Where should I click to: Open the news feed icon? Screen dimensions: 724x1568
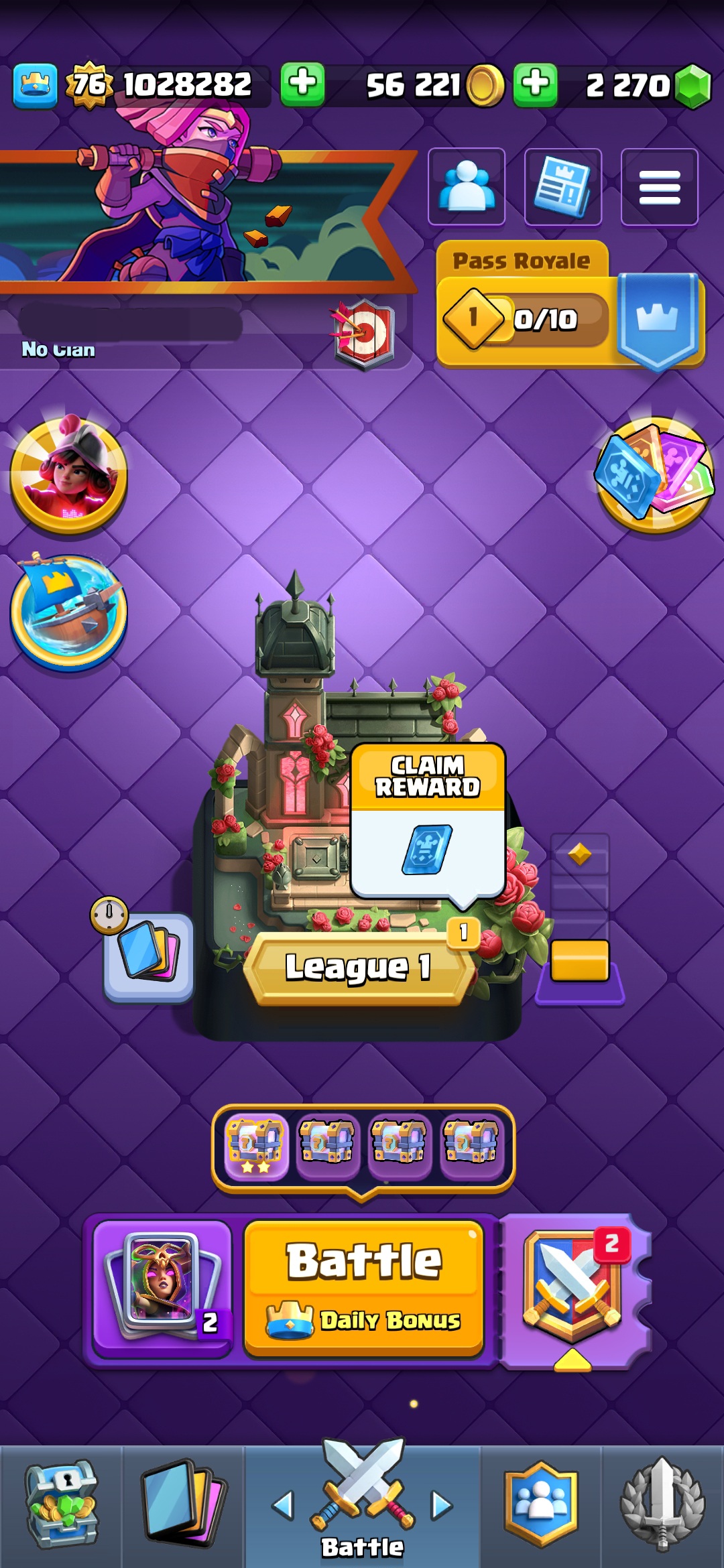pyautogui.click(x=562, y=187)
